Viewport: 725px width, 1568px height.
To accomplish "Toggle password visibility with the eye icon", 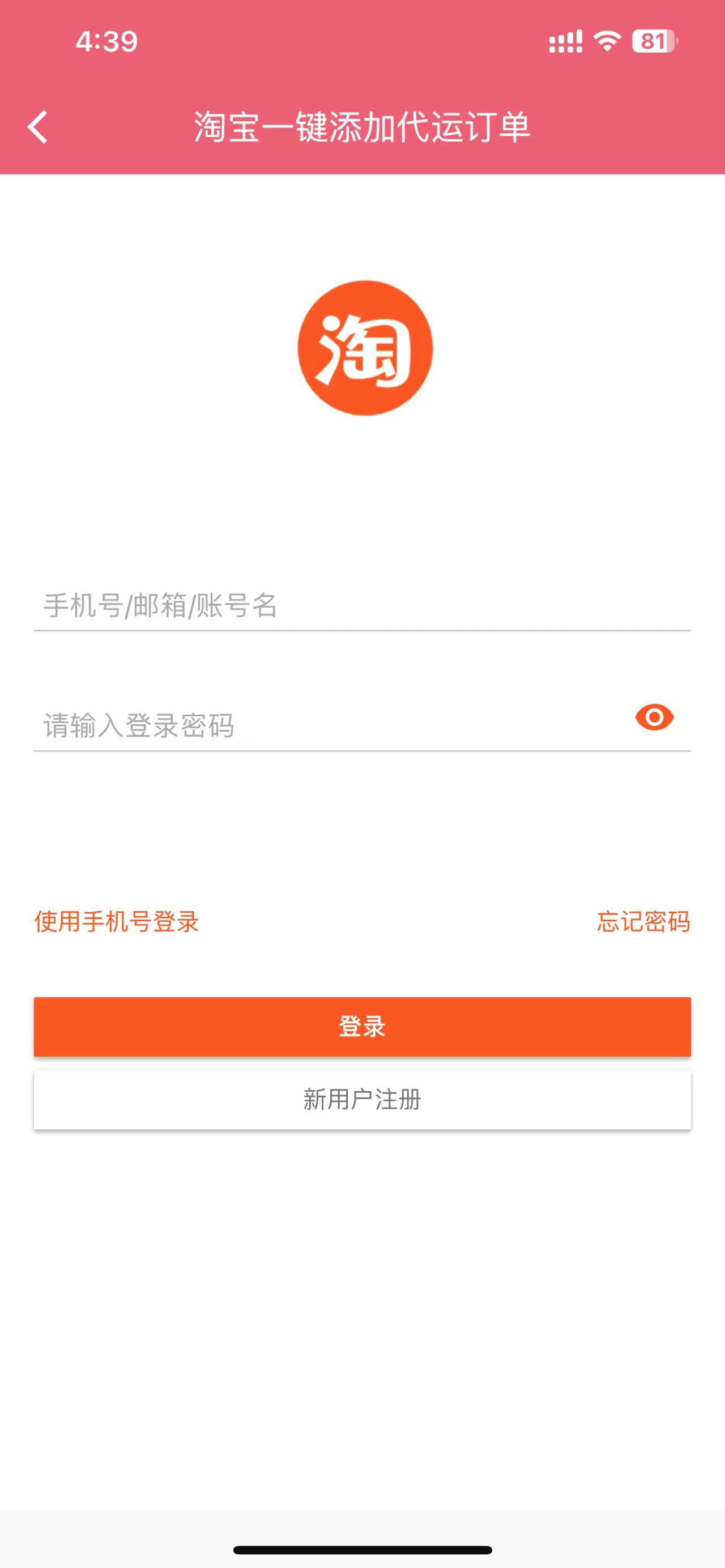I will point(654,717).
